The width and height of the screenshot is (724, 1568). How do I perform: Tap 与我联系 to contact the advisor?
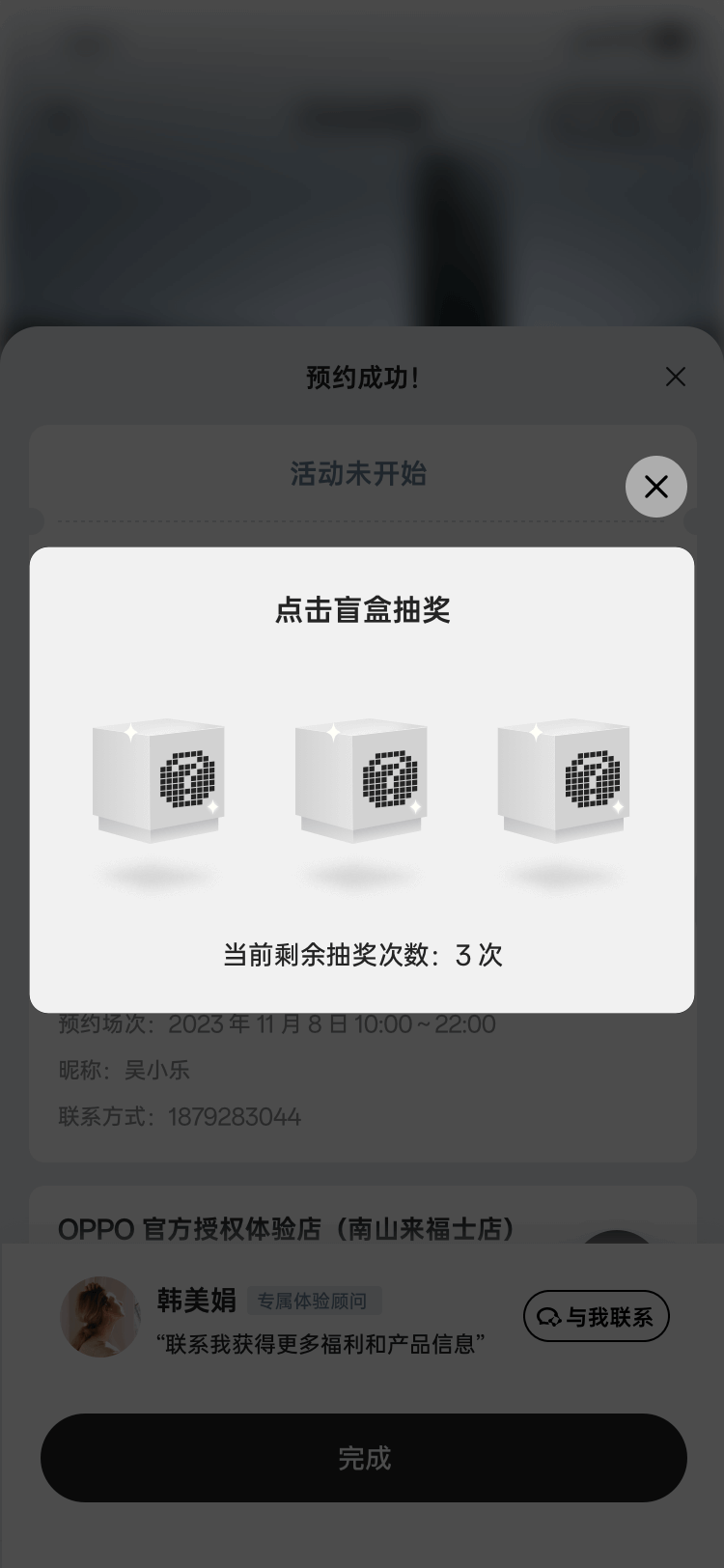596,1316
